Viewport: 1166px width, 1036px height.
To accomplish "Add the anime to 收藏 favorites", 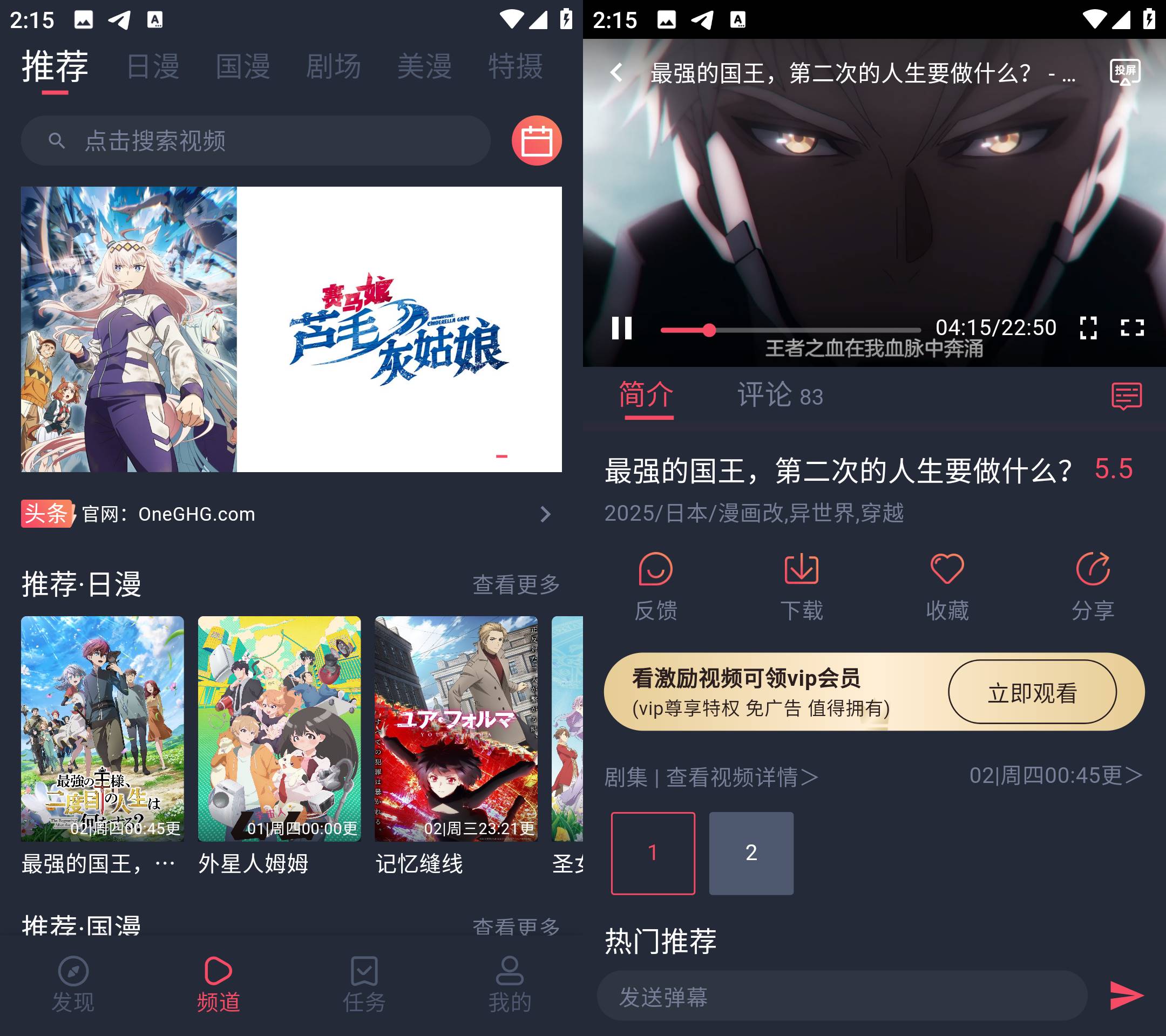I will (946, 585).
